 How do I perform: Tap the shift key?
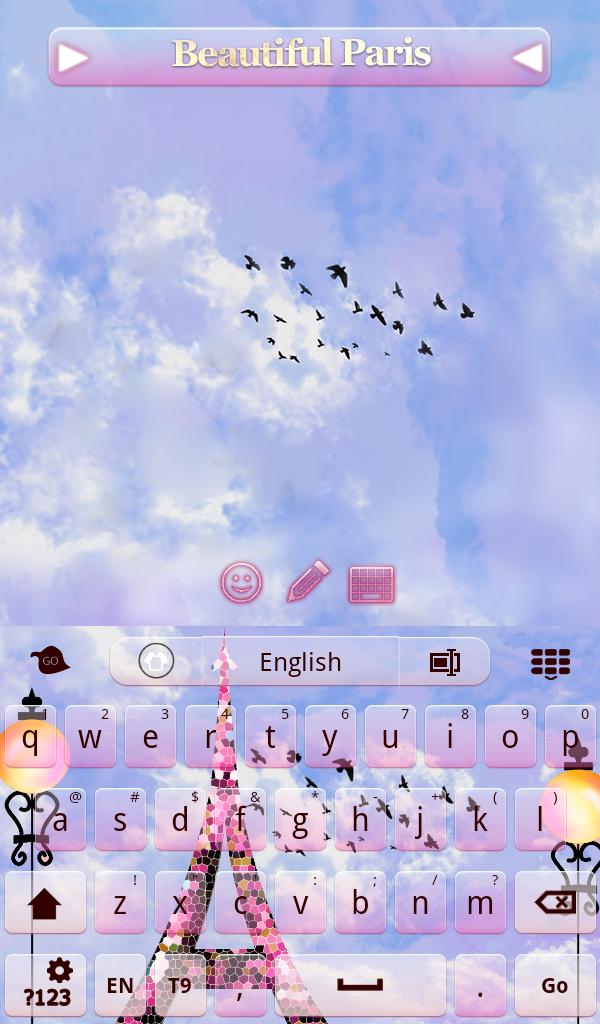click(45, 903)
